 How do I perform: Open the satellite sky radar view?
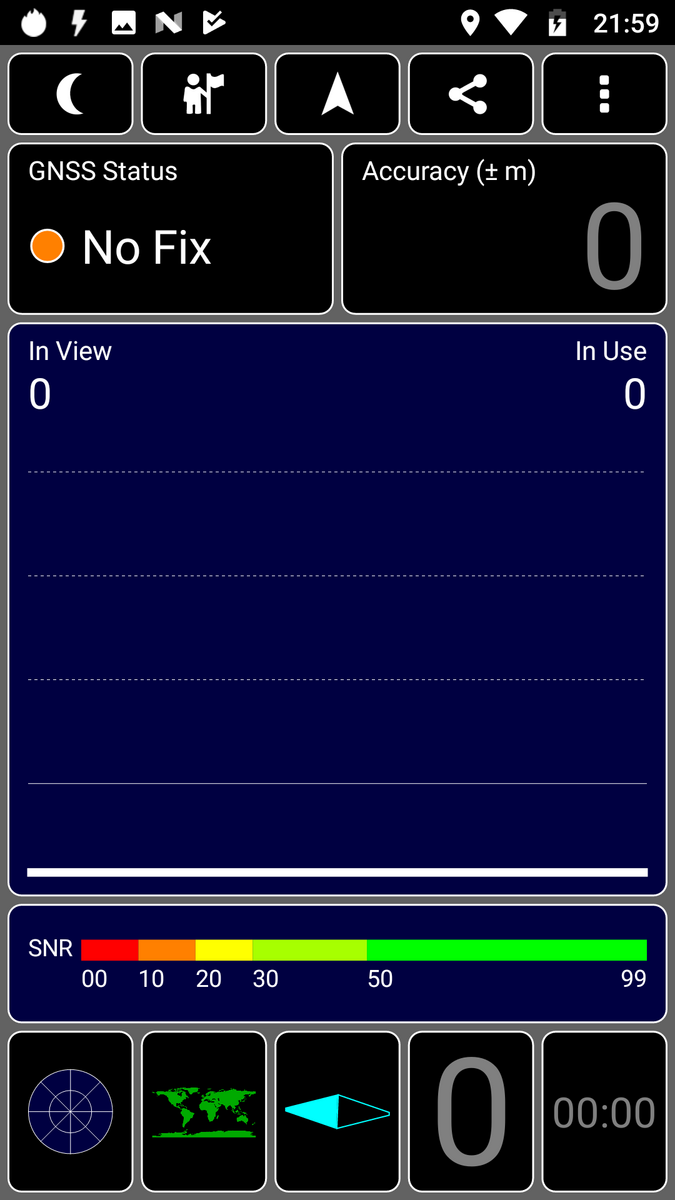pos(70,1111)
